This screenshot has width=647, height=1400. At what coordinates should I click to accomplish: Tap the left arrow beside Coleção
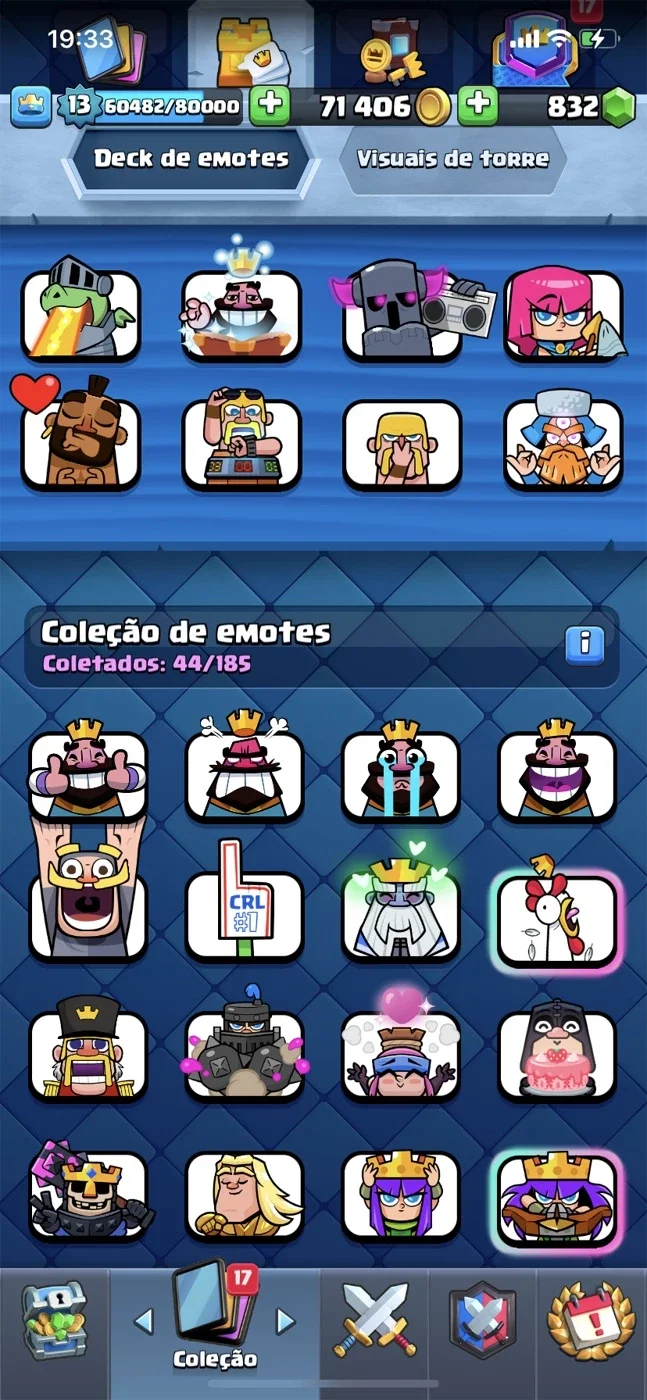(x=144, y=1322)
